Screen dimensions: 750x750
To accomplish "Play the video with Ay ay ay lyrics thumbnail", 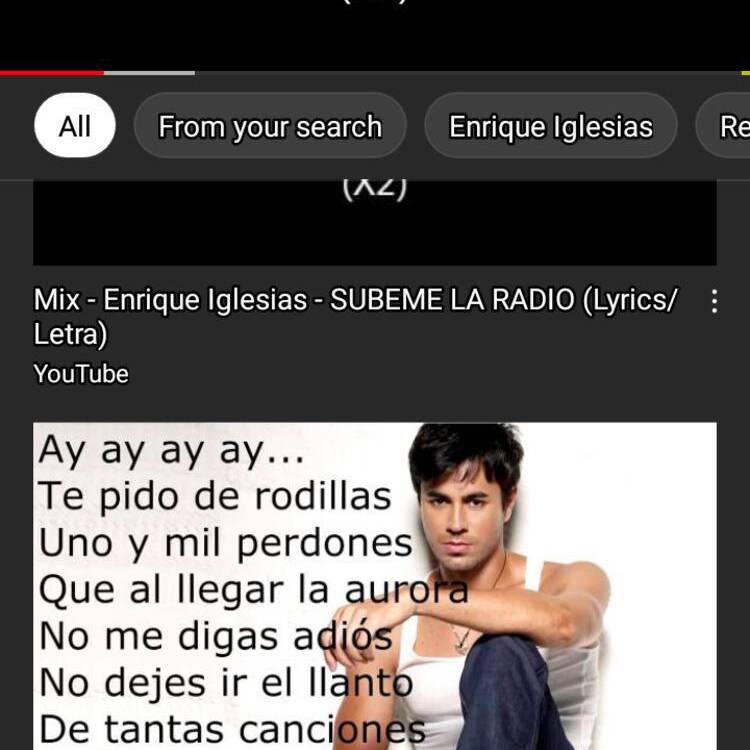I will (x=375, y=585).
